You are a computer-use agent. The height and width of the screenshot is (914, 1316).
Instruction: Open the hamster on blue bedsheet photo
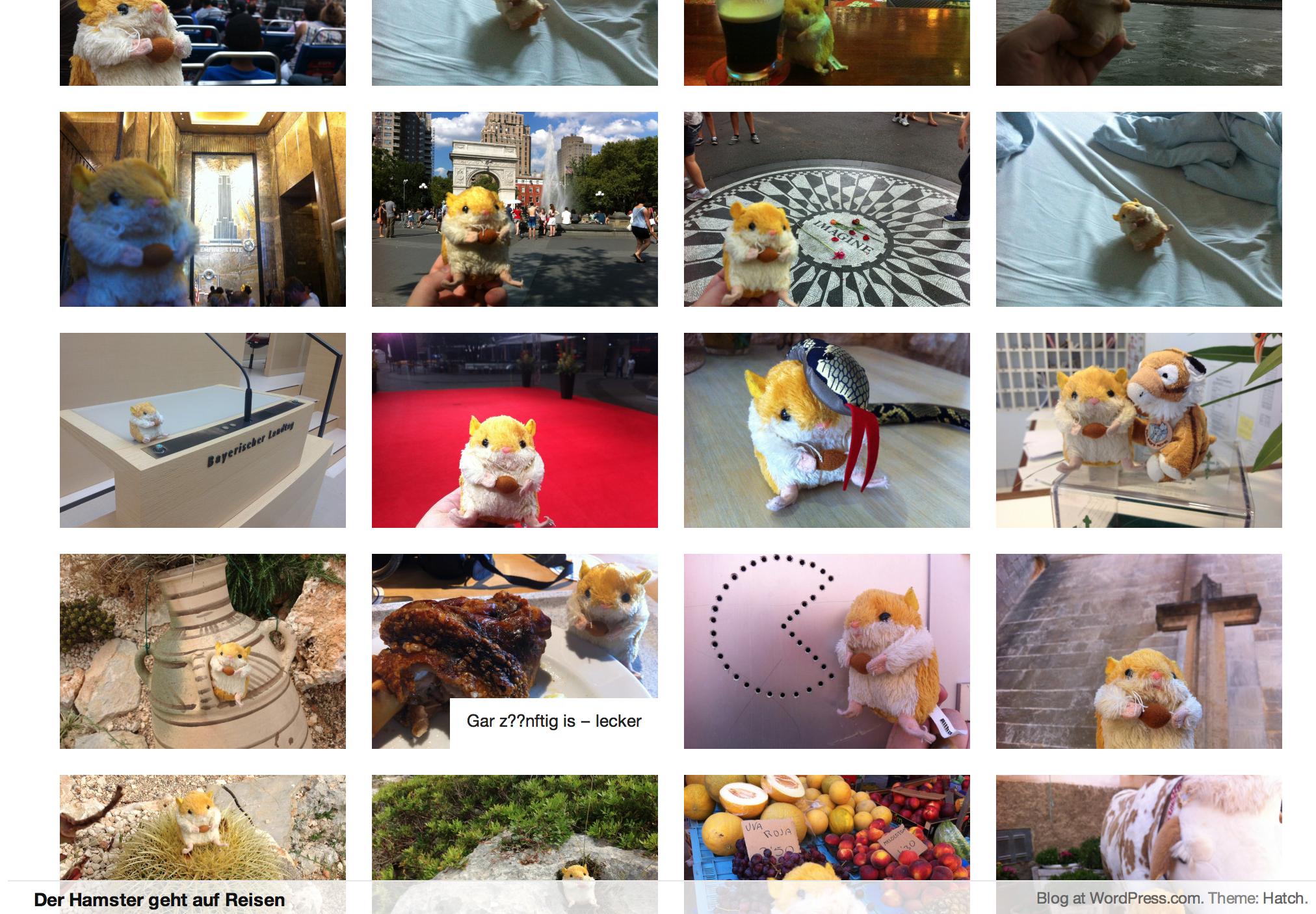point(1139,209)
